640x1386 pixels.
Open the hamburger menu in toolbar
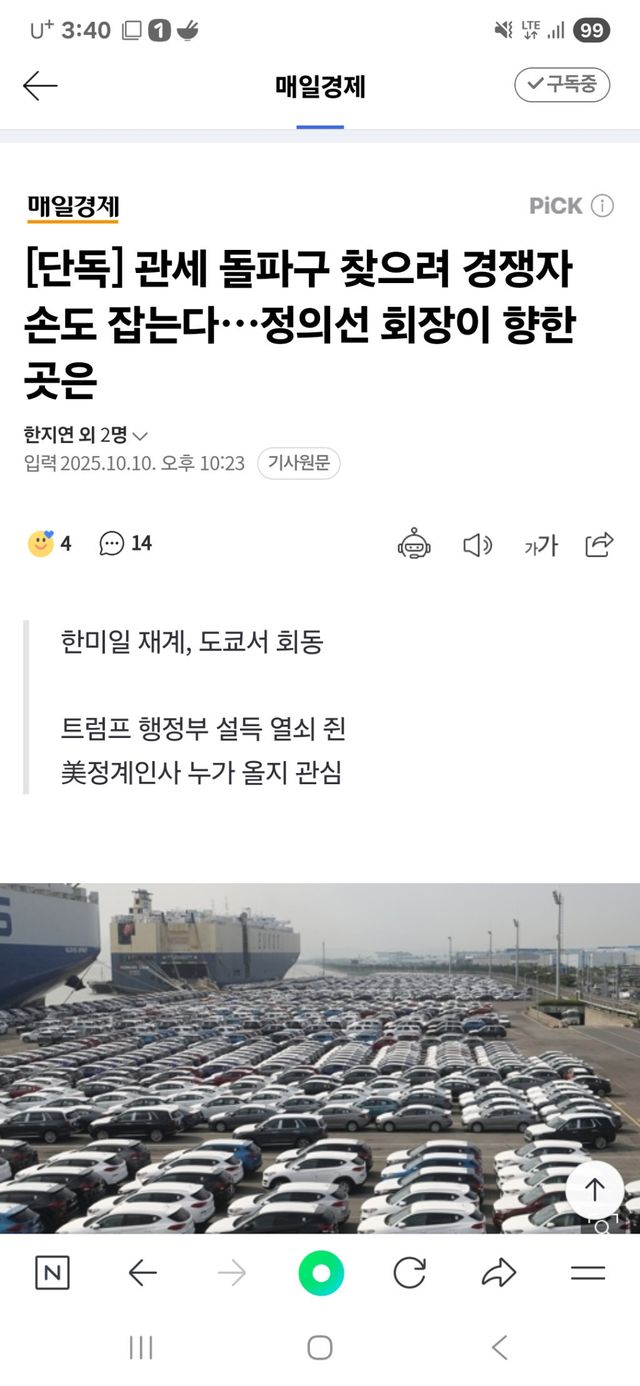pos(588,1273)
